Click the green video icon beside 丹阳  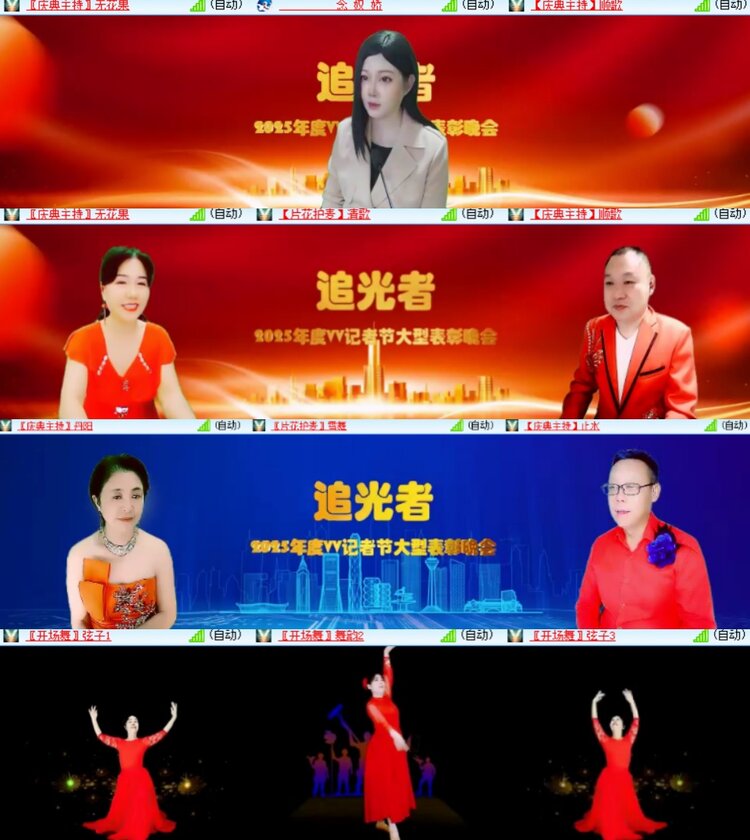coord(8,424)
